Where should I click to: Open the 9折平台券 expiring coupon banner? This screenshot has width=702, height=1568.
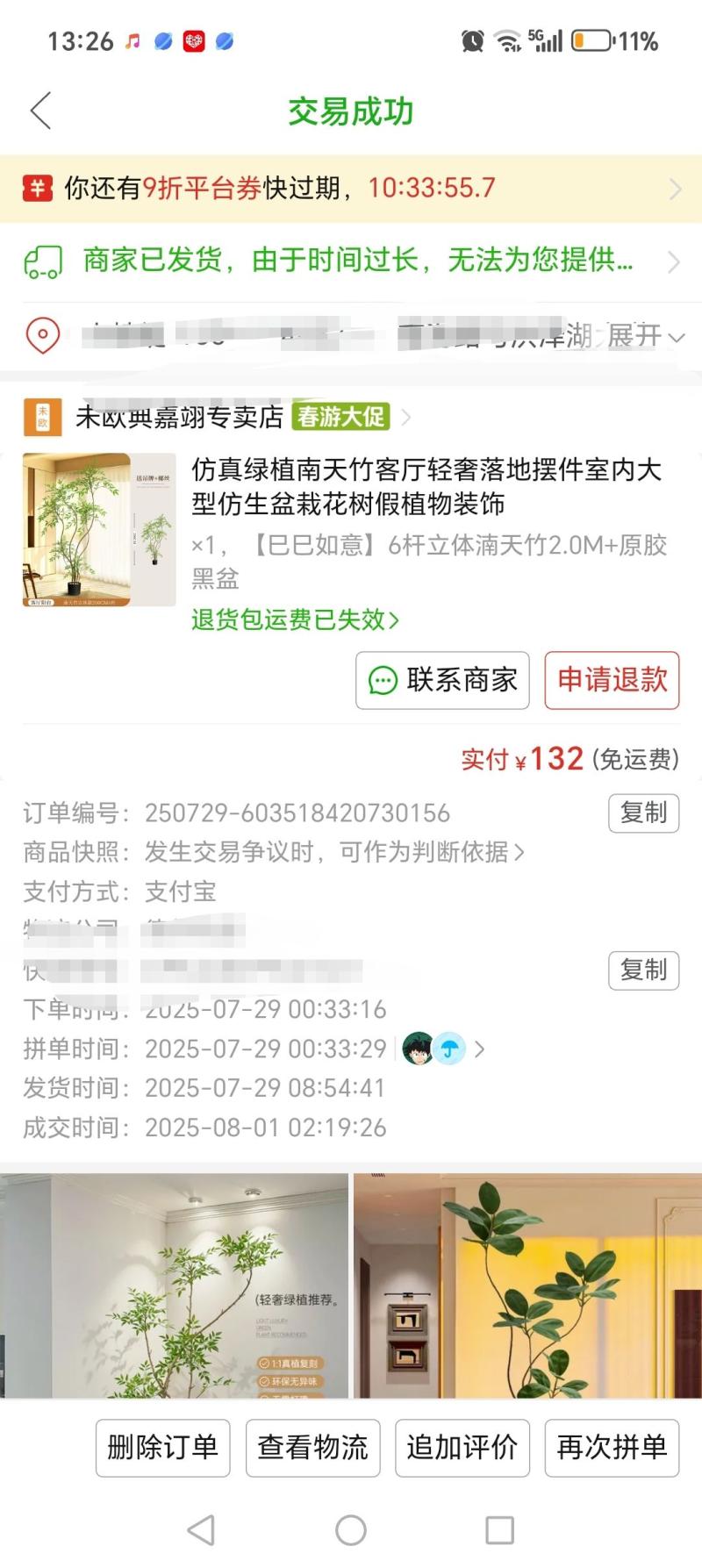[x=351, y=188]
